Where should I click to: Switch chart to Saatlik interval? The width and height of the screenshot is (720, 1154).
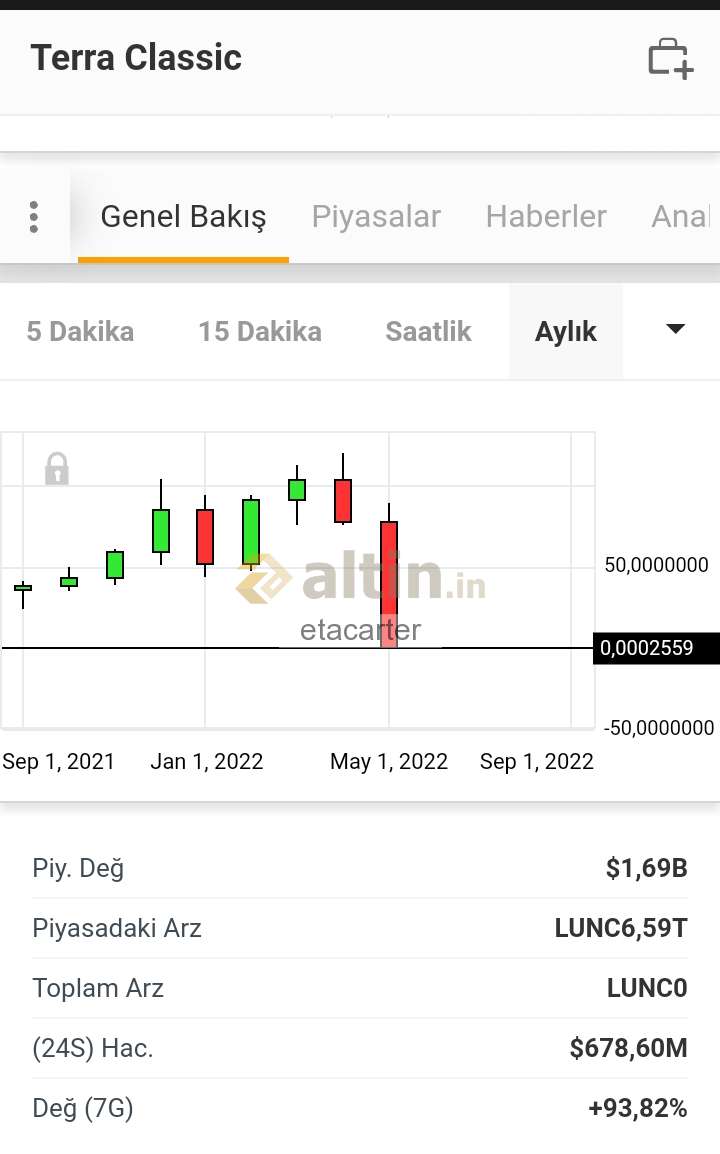pos(428,331)
